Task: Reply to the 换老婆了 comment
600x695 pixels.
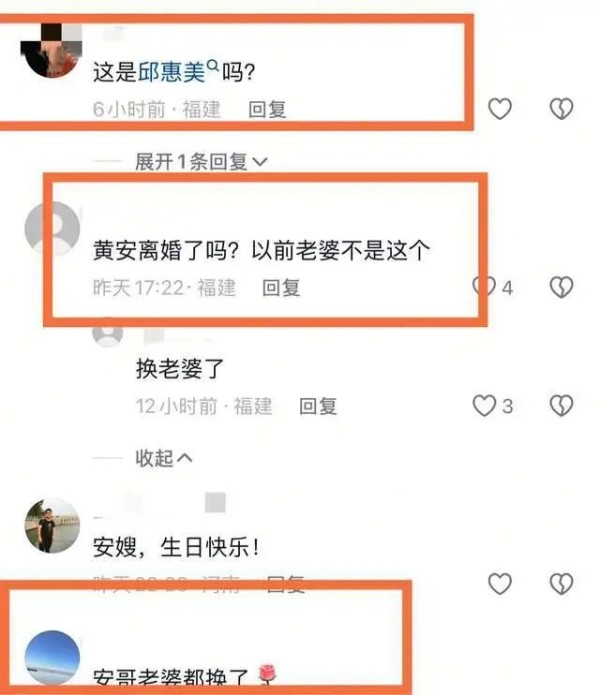Action: point(319,406)
